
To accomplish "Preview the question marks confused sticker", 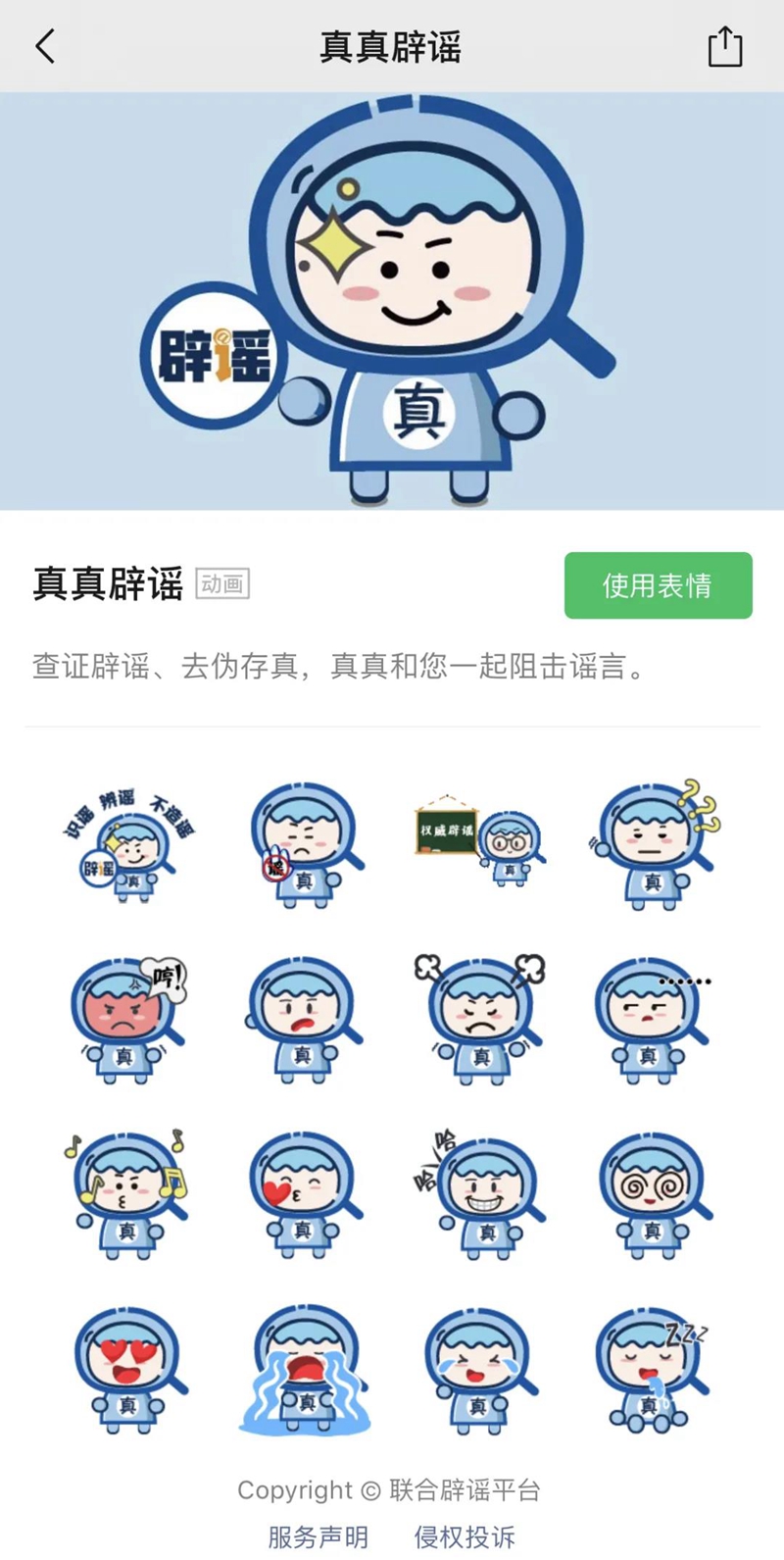I will 654,845.
